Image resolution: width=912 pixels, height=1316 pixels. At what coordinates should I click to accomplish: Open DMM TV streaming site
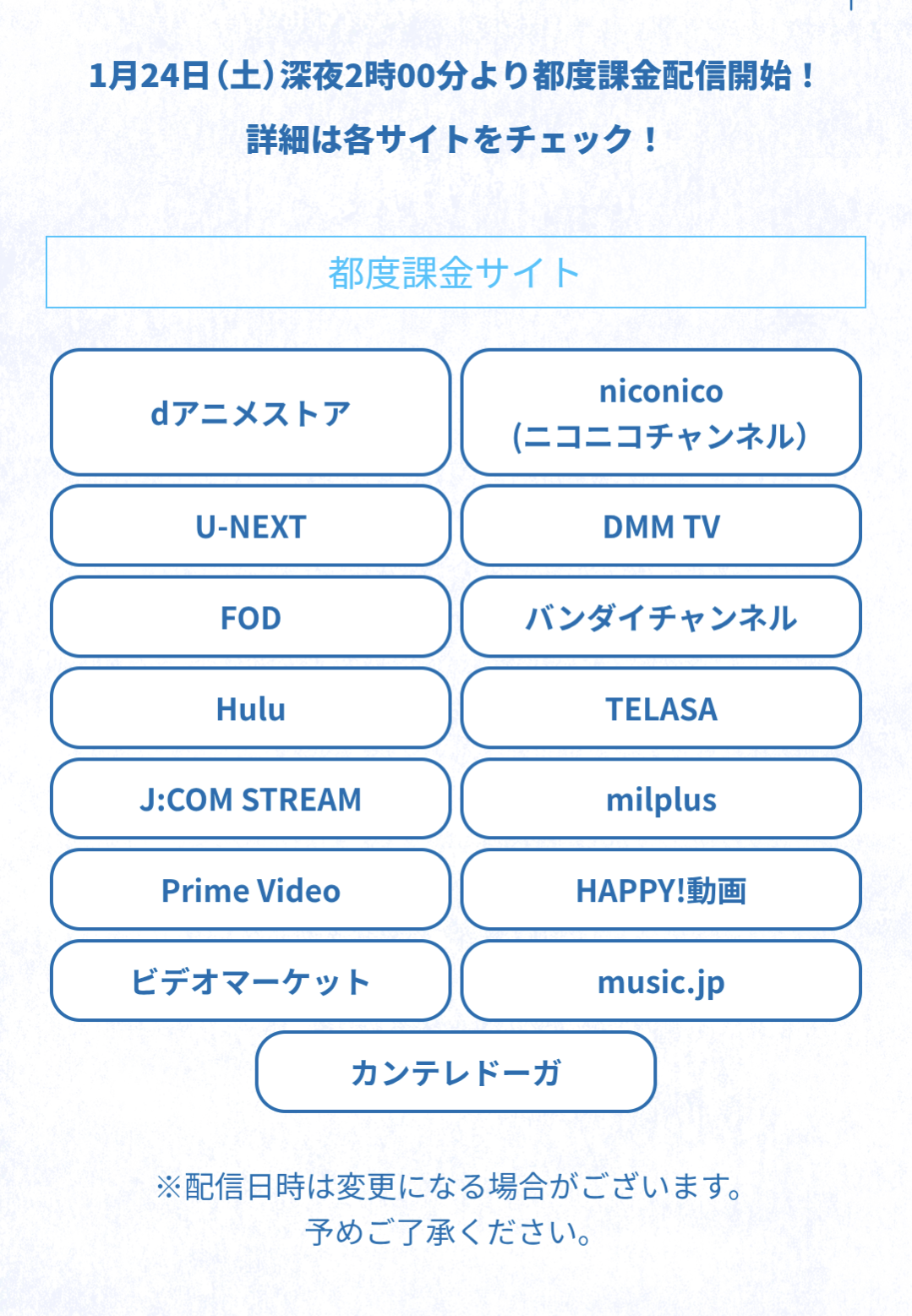point(661,526)
